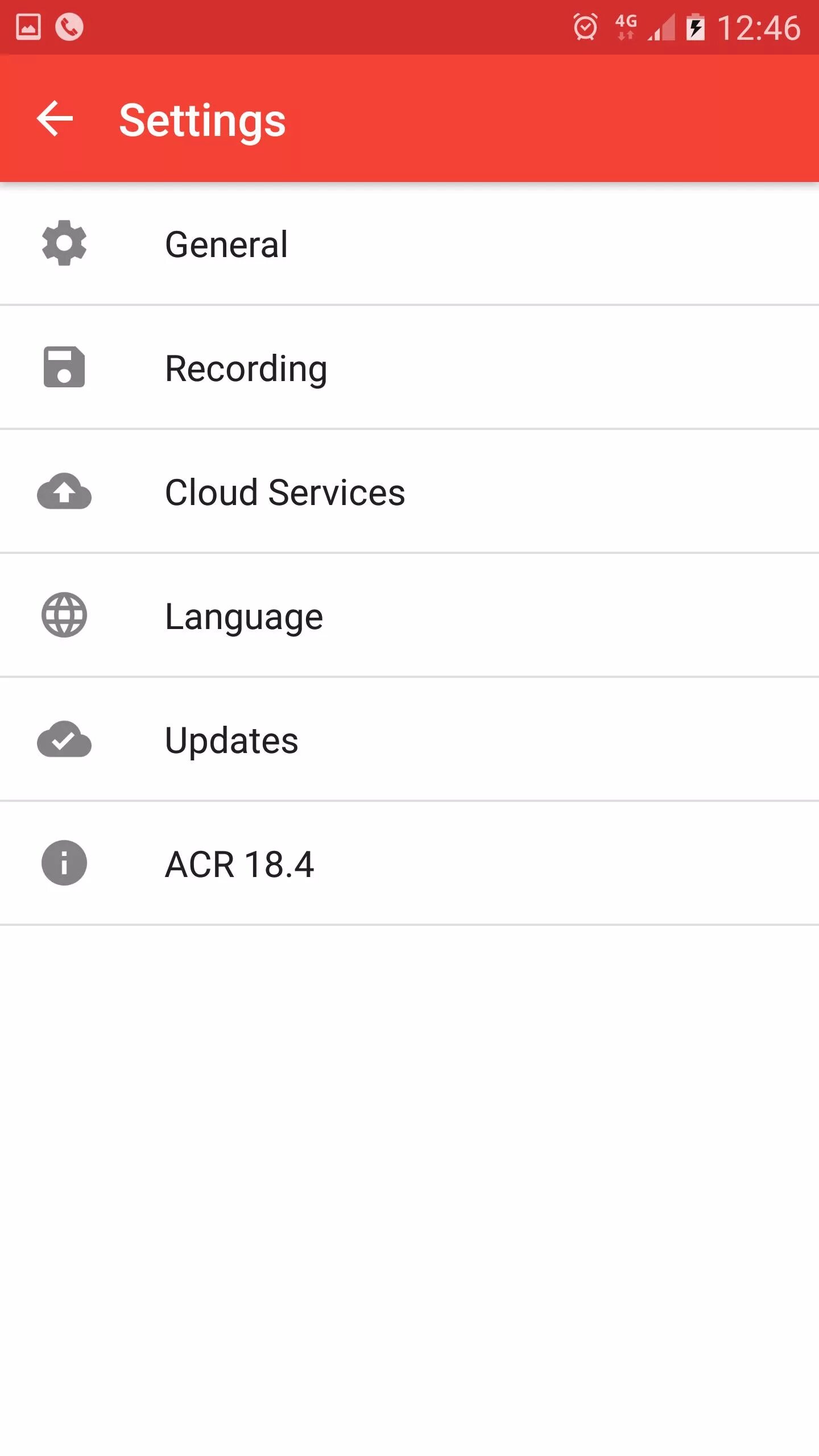
Task: Check for Updates
Action: (231, 741)
